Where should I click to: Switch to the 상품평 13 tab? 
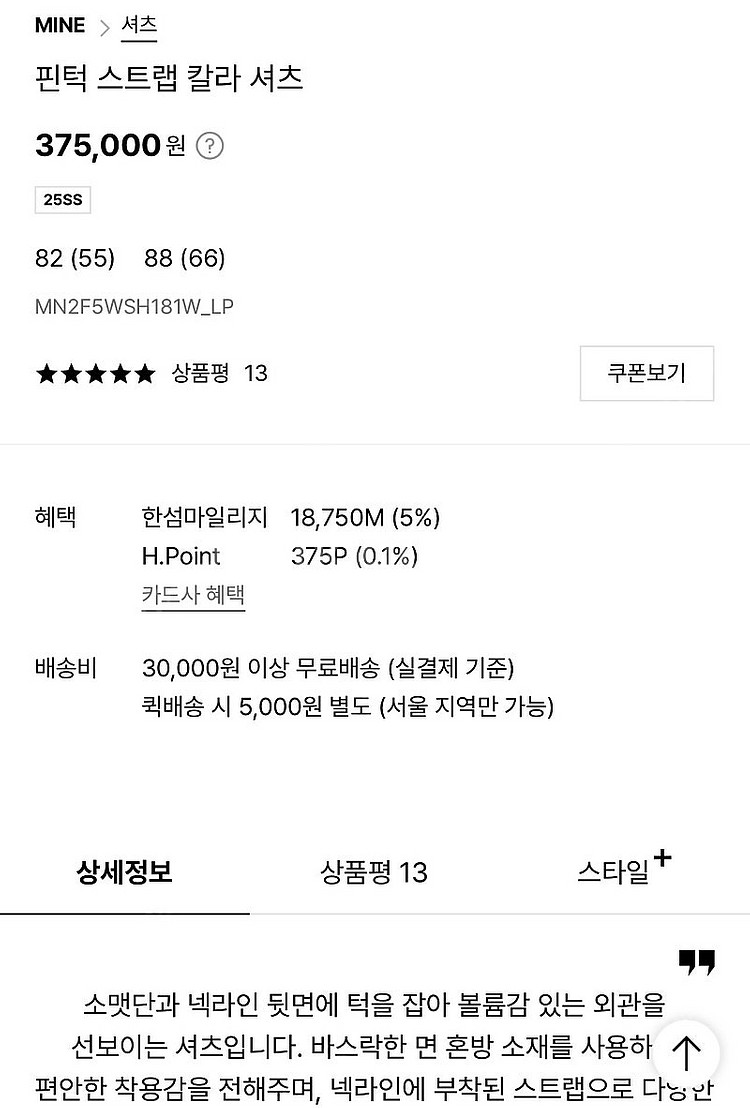point(372,871)
